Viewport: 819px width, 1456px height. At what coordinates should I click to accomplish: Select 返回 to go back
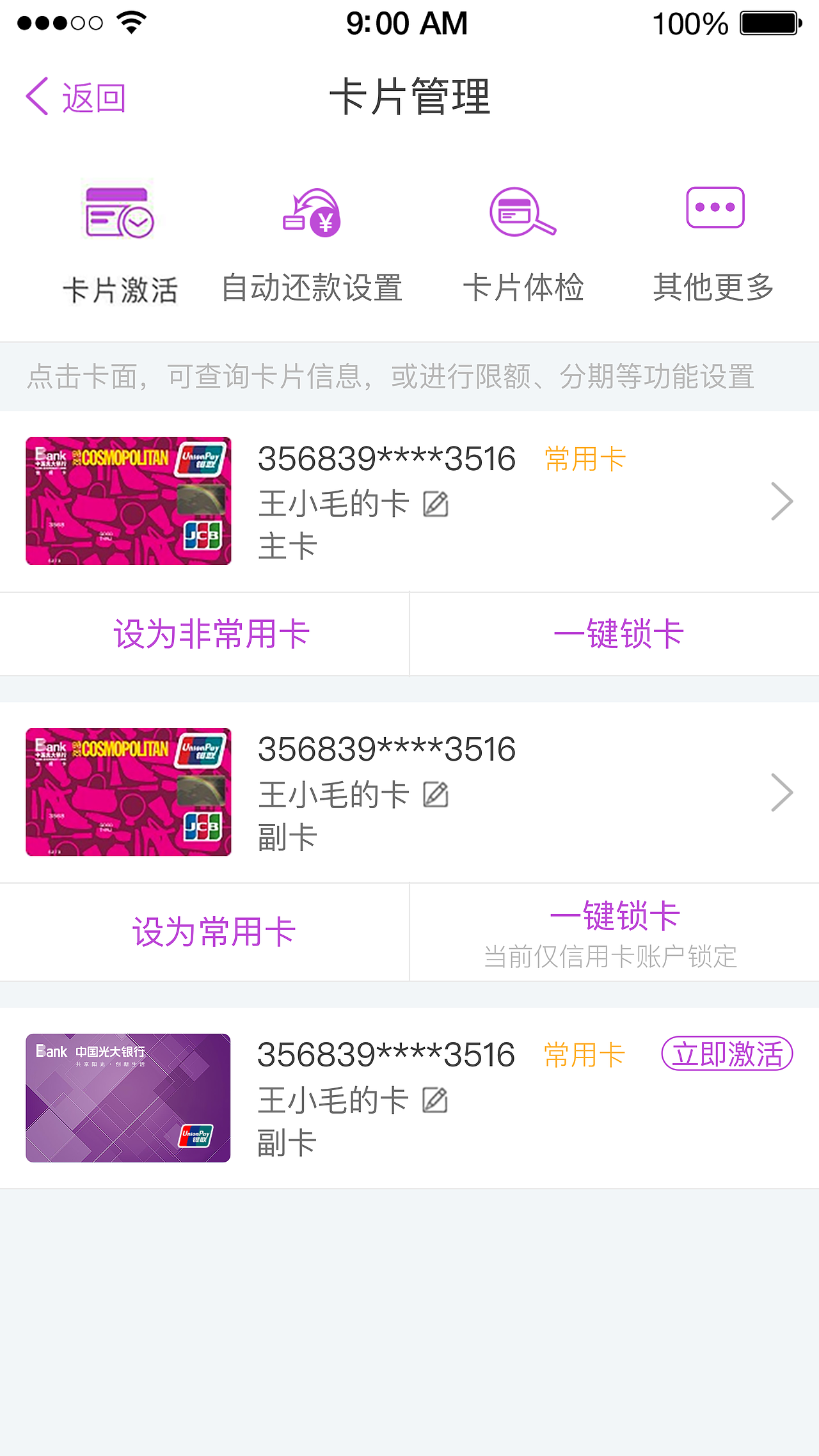click(x=92, y=97)
